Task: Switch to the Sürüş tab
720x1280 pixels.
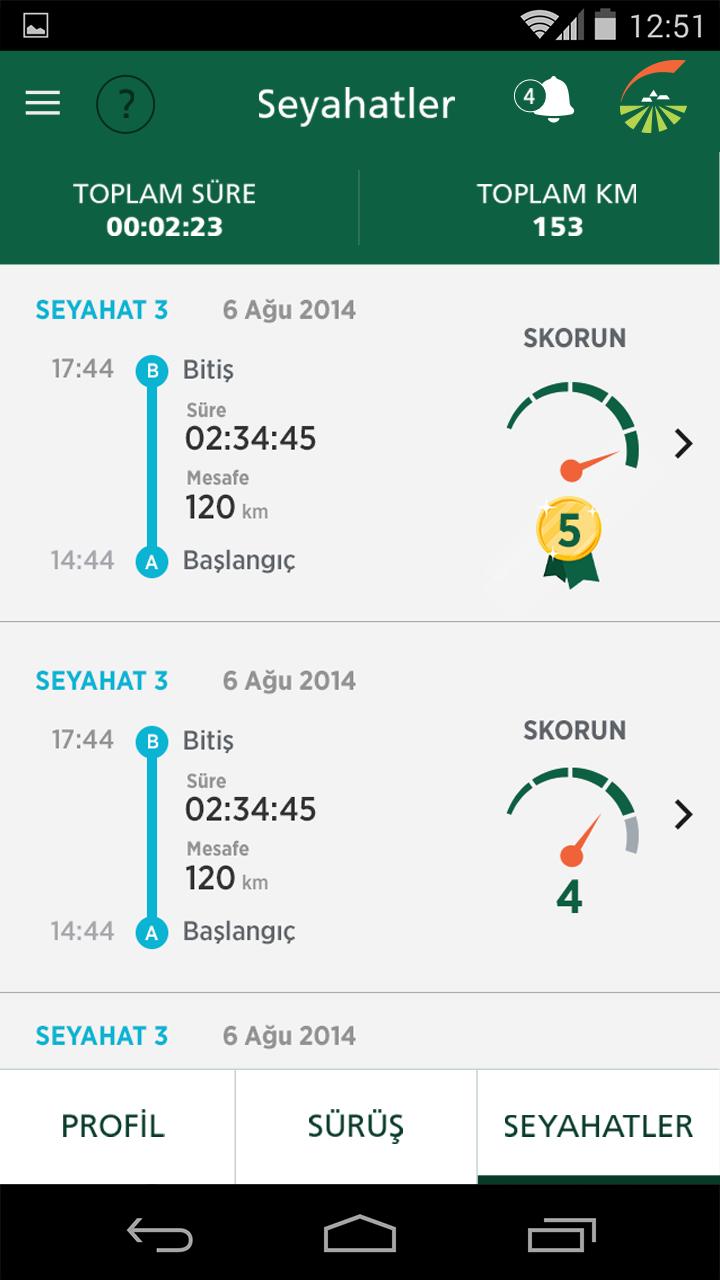Action: [356, 1126]
